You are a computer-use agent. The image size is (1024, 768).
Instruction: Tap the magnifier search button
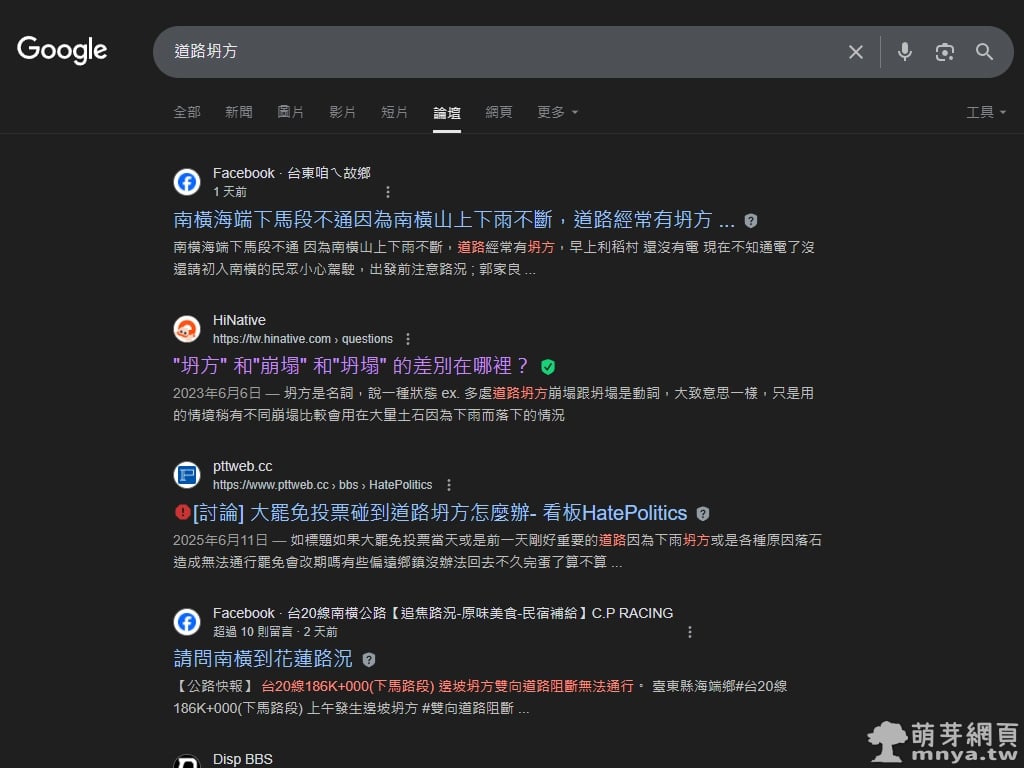pyautogui.click(x=984, y=52)
